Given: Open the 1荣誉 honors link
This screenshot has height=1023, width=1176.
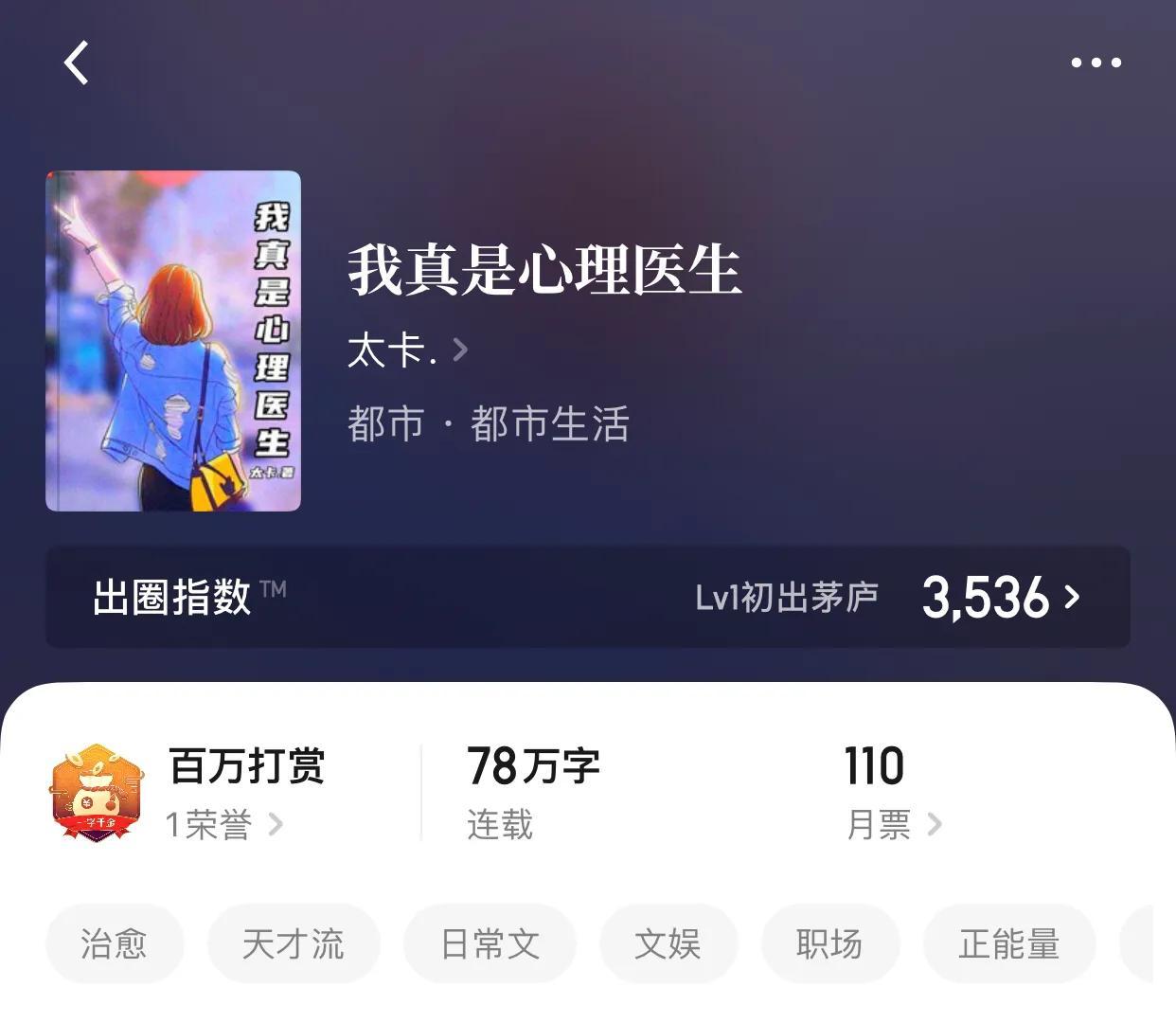Looking at the screenshot, I should [x=223, y=824].
